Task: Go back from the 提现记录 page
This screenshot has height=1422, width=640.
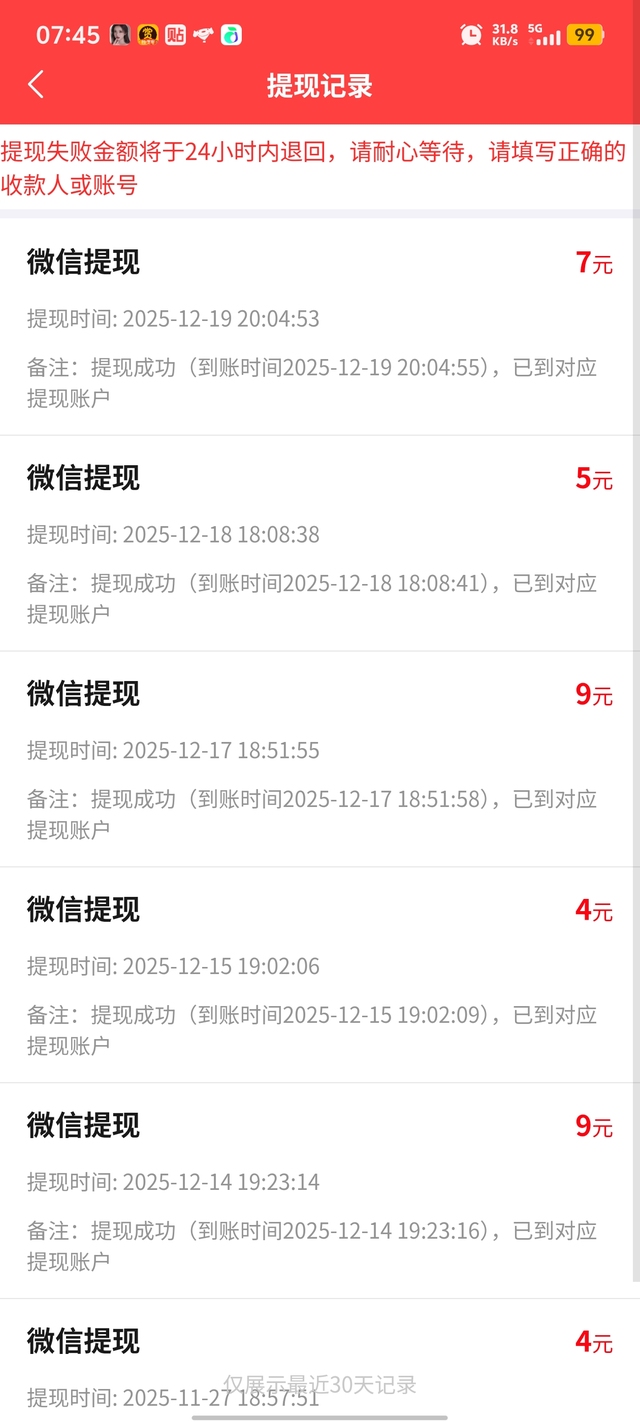Action: click(x=36, y=85)
